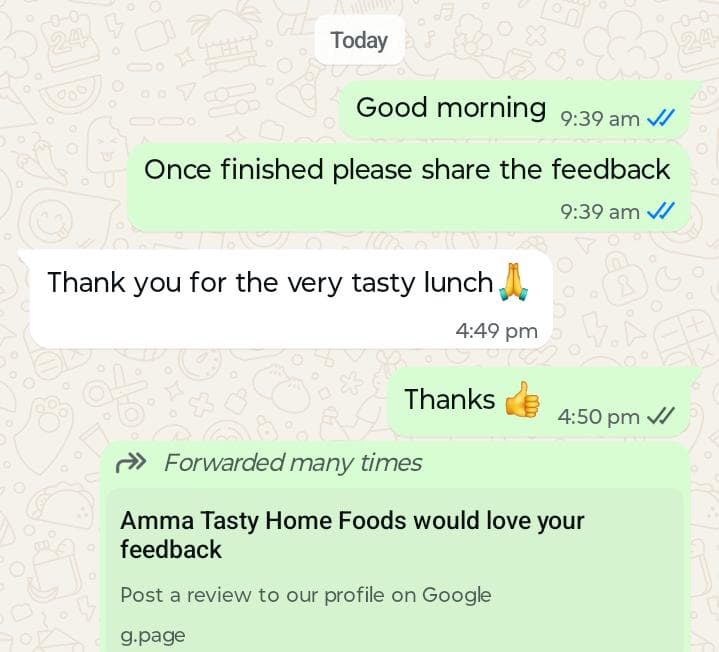
Task: Open the Amma Tasty Home Foods link preview
Action: click(393, 565)
